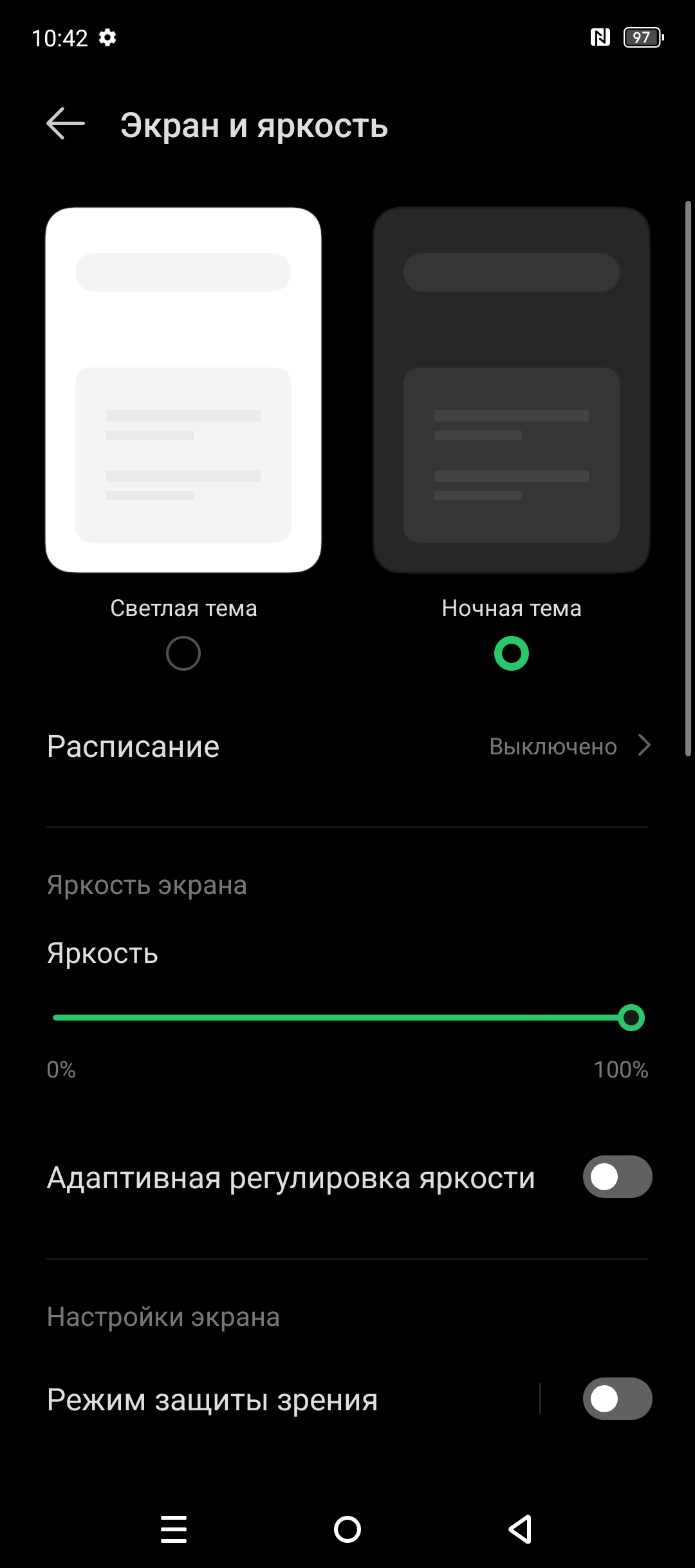
Task: Go to home screen via navigation bar
Action: click(347, 1529)
